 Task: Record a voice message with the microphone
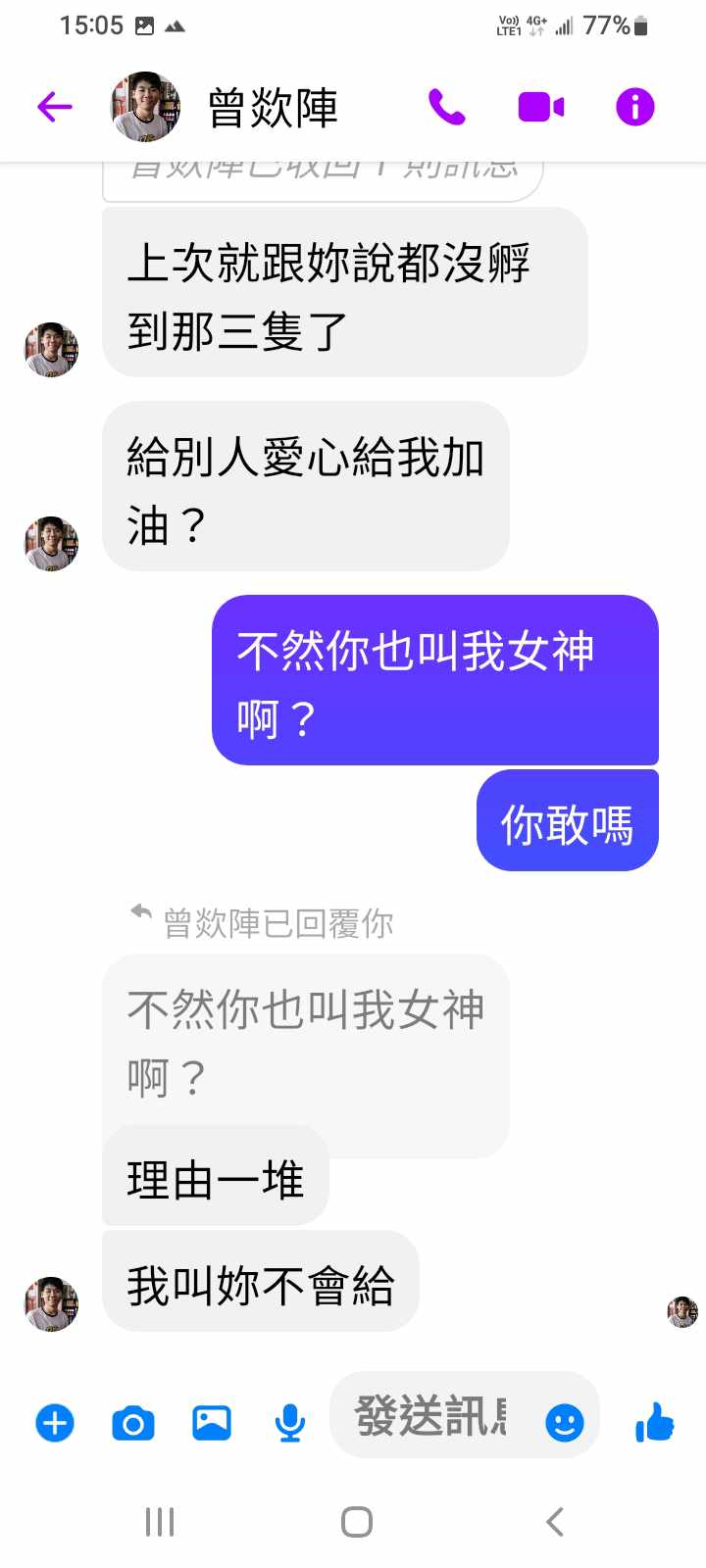click(289, 1422)
